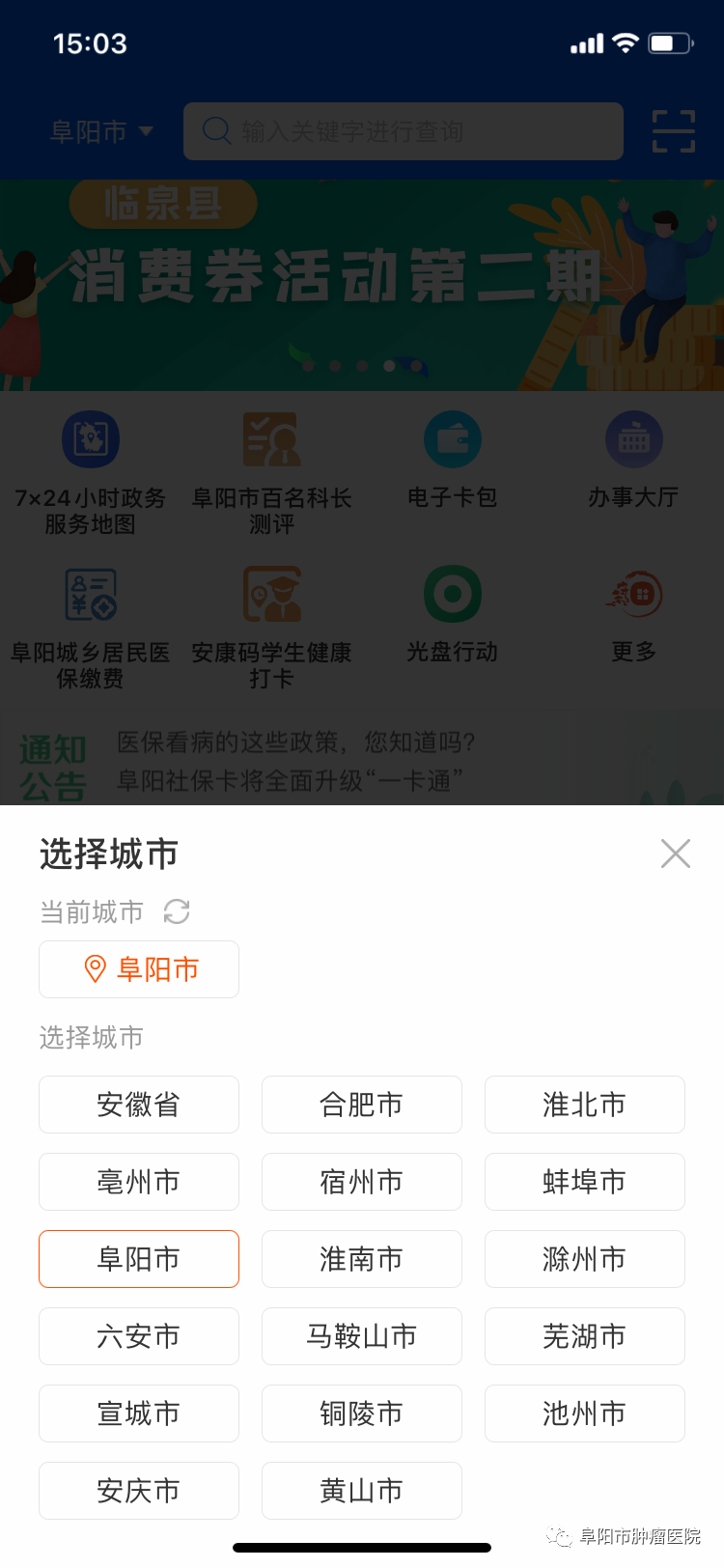Switch the city to 淮南市
This screenshot has width=724, height=1568.
coord(362,1259)
